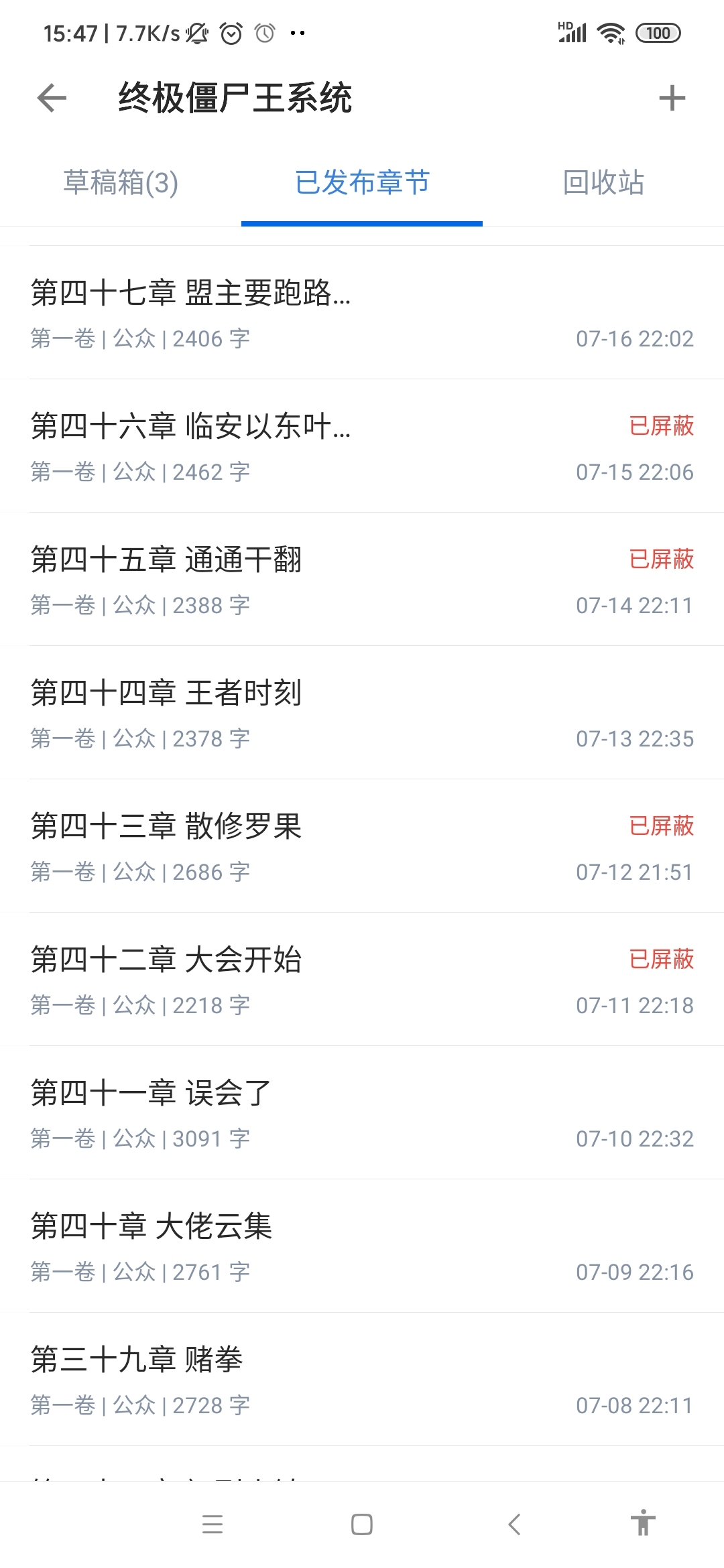Screen dimensions: 724x1568
Task: View chapter 第四十五章 通通干翻
Action: coord(362,580)
